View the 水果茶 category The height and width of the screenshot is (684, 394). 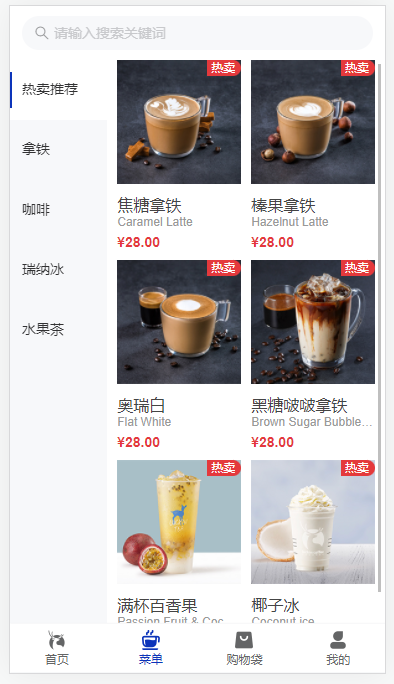tap(58, 329)
